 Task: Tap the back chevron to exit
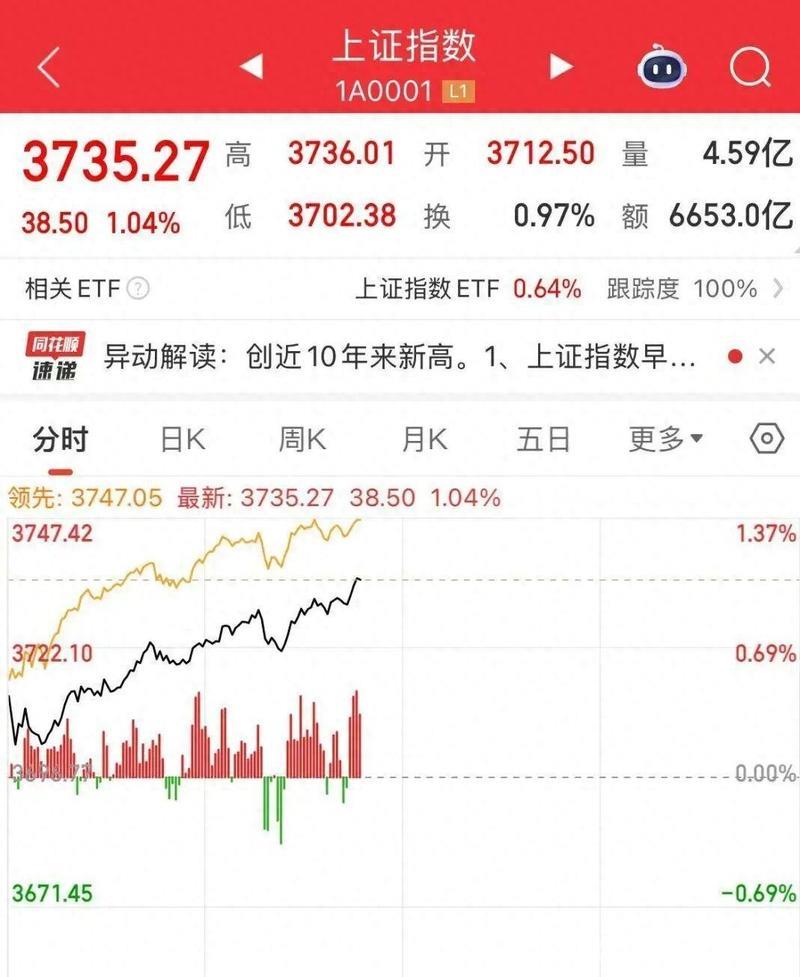click(x=44, y=63)
